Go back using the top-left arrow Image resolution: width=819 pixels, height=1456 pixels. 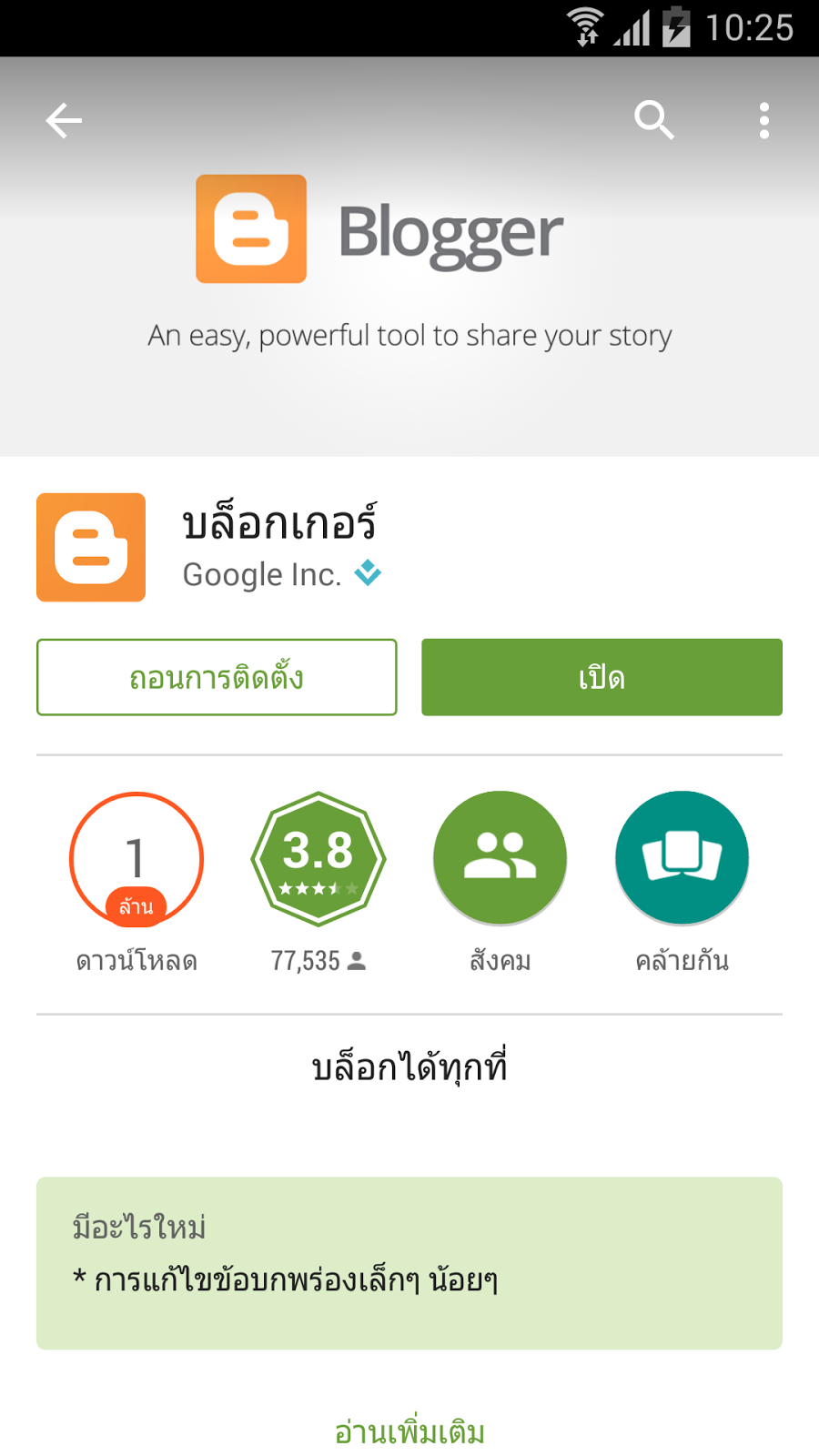(64, 120)
